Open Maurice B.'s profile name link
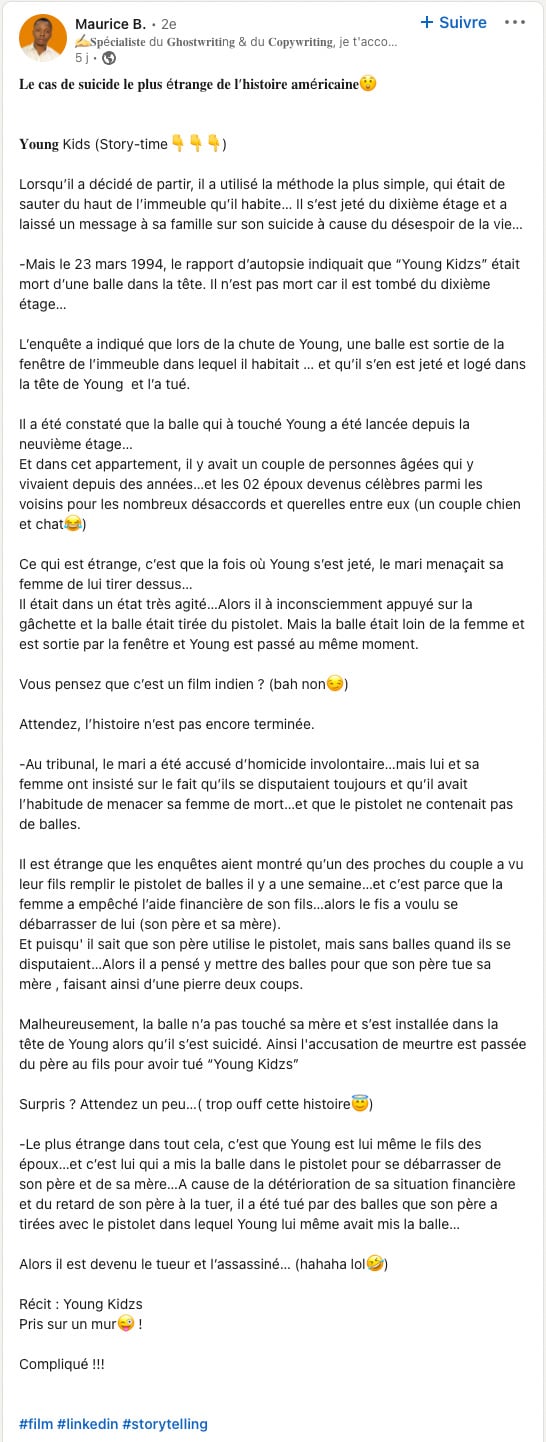This screenshot has width=546, height=1442. click(111, 22)
